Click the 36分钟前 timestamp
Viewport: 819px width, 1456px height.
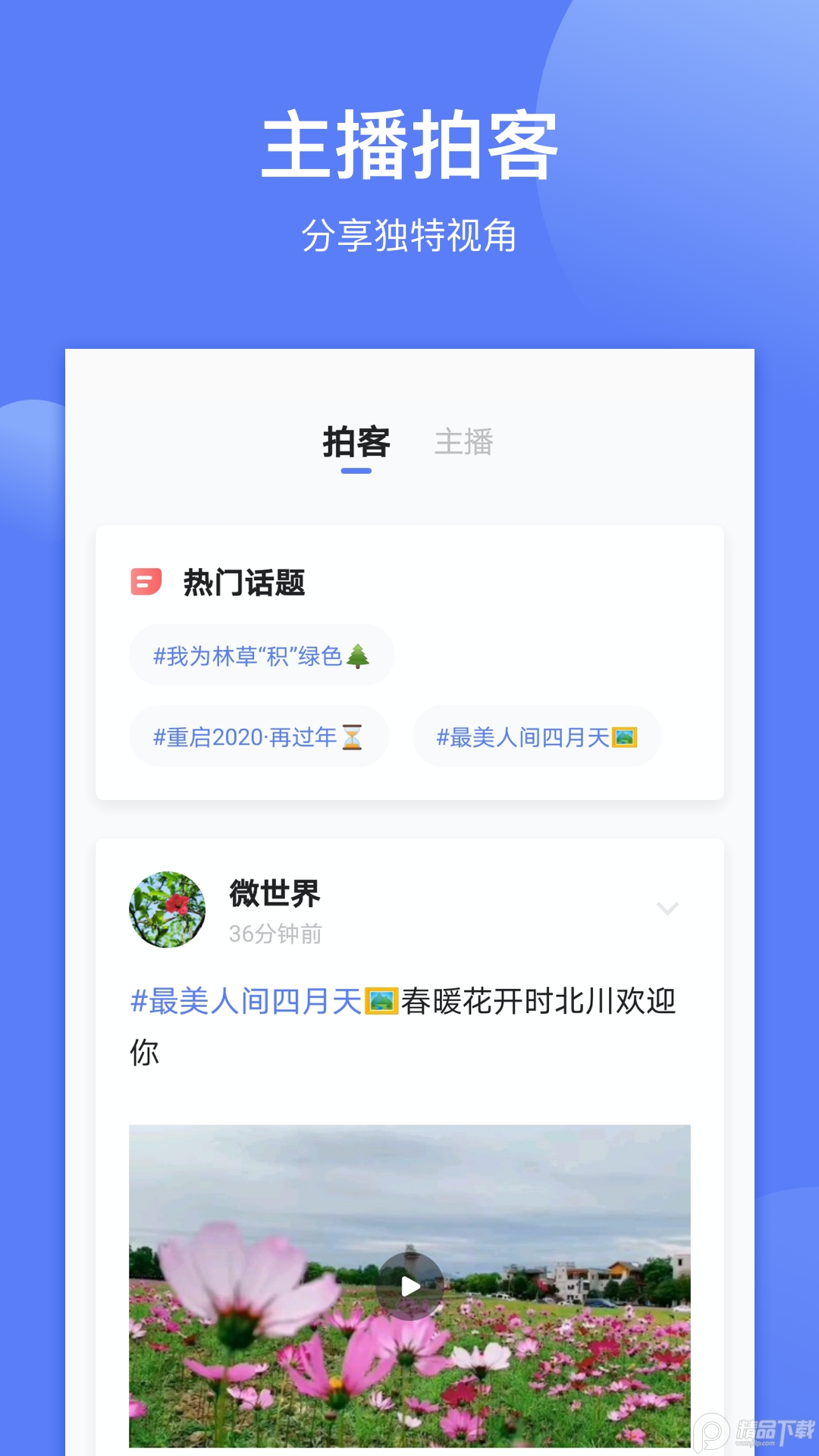[x=275, y=934]
